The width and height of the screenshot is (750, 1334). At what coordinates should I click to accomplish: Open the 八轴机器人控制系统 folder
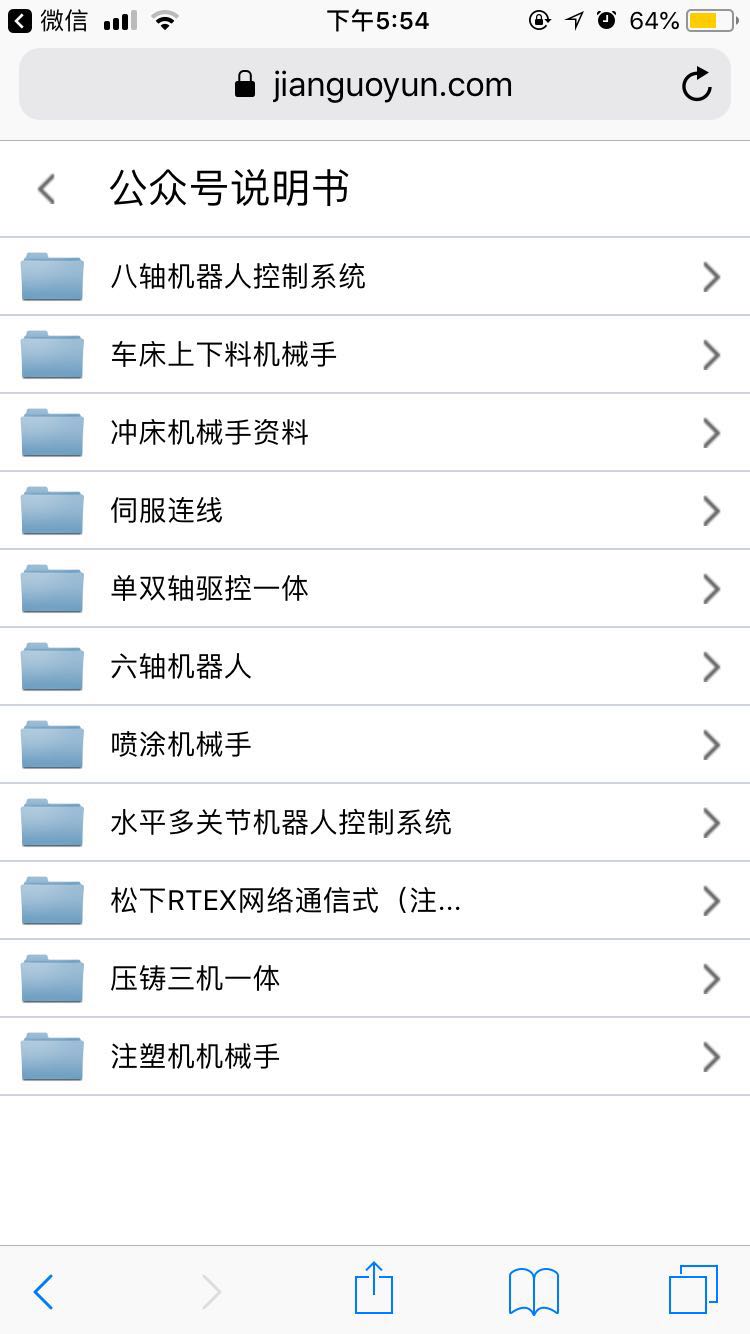coord(375,276)
